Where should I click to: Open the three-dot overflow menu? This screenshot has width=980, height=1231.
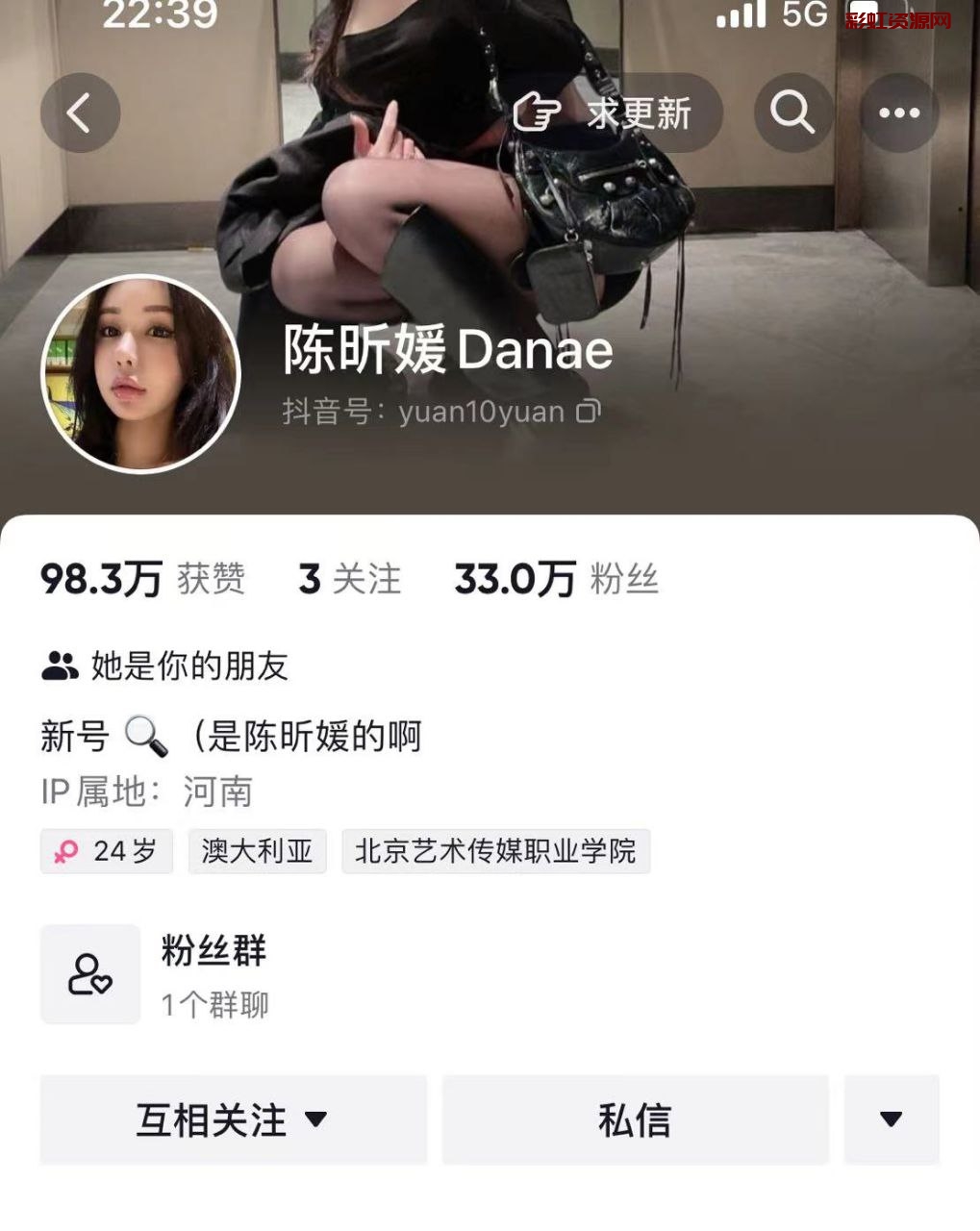[899, 113]
